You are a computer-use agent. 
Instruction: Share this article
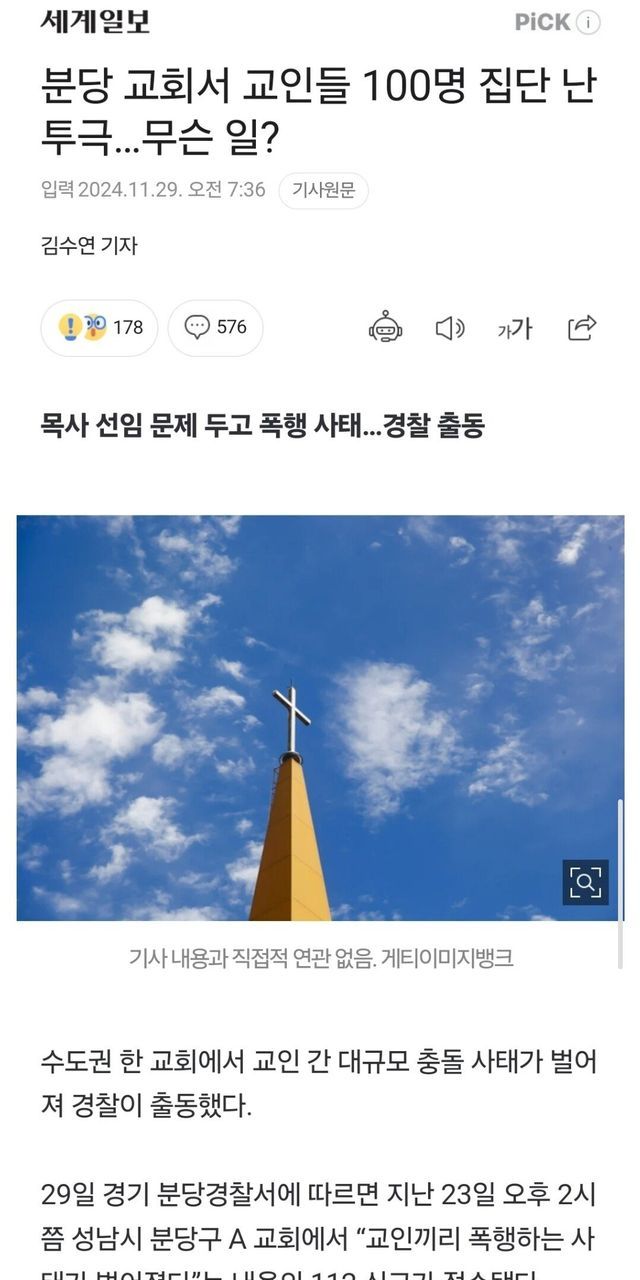[x=581, y=327]
